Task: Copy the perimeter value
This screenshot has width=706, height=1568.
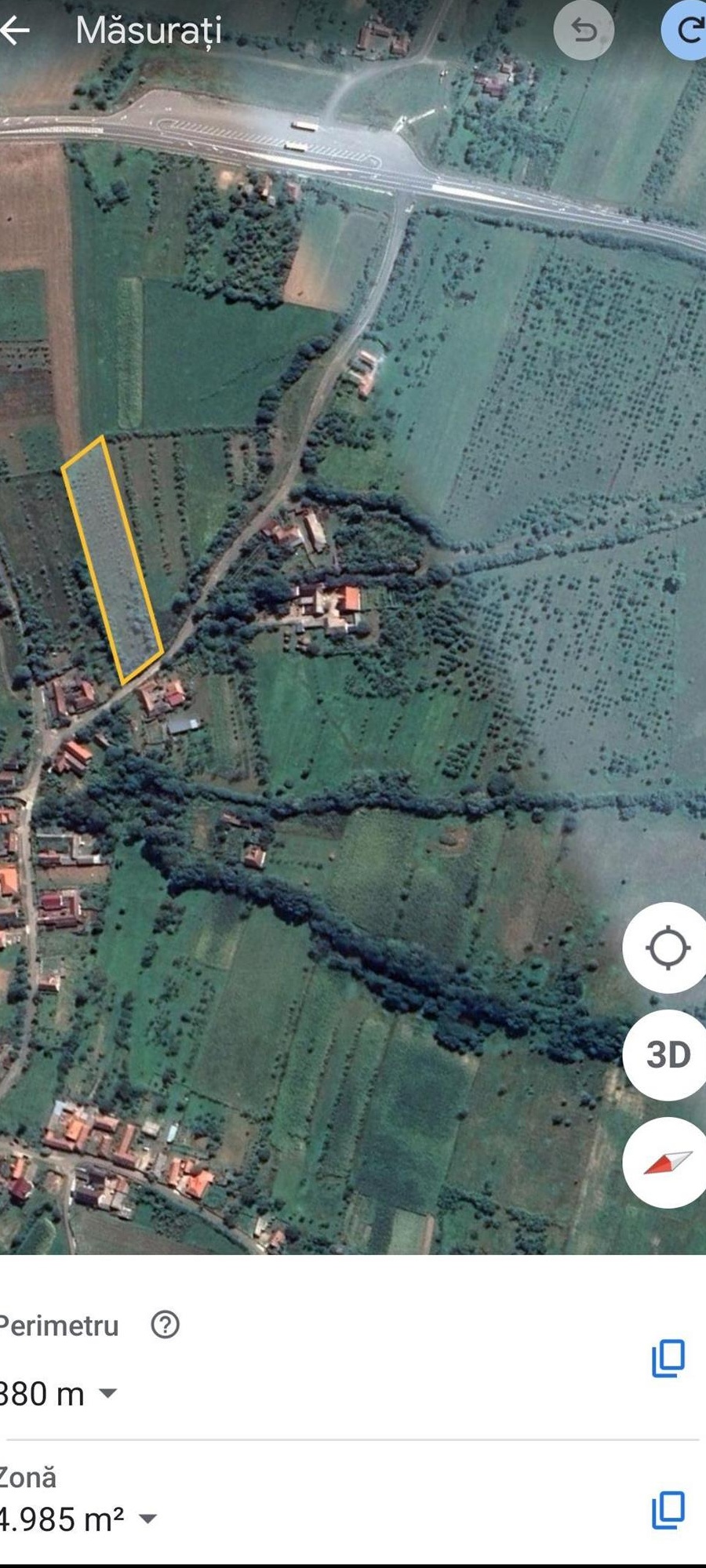Action: click(x=668, y=1358)
